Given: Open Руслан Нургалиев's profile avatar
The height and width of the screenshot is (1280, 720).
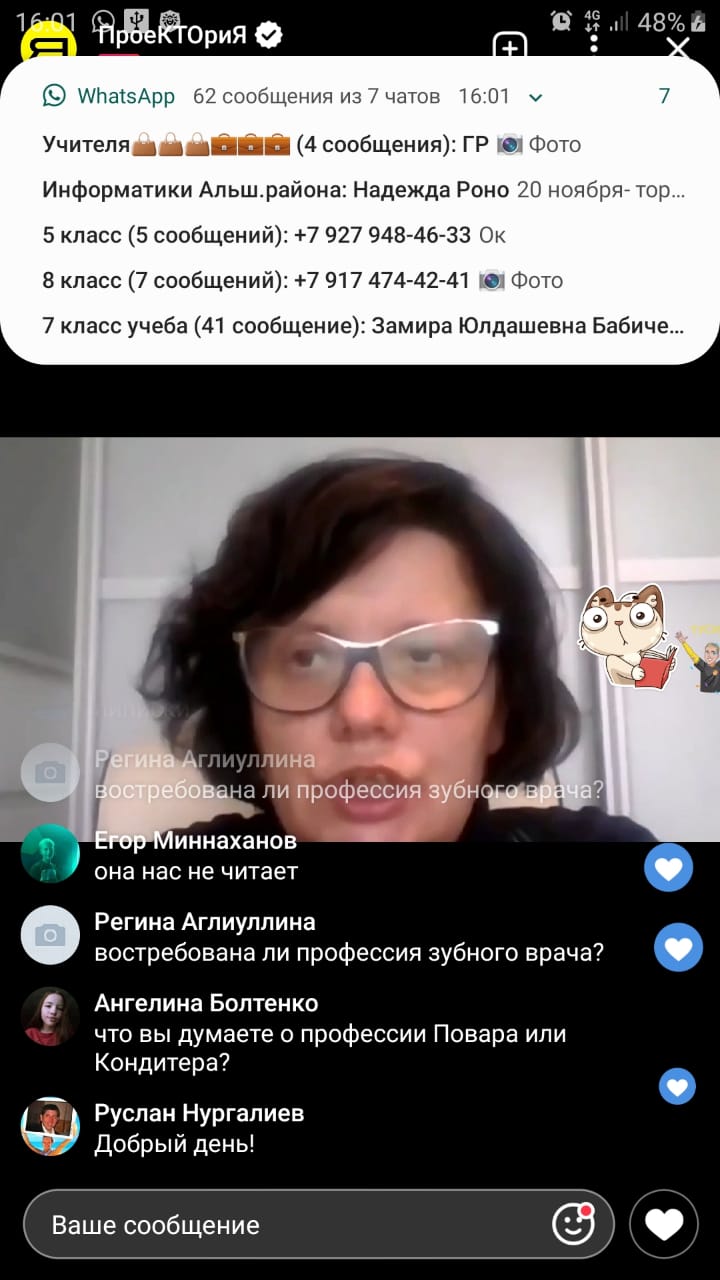Looking at the screenshot, I should click(50, 1127).
